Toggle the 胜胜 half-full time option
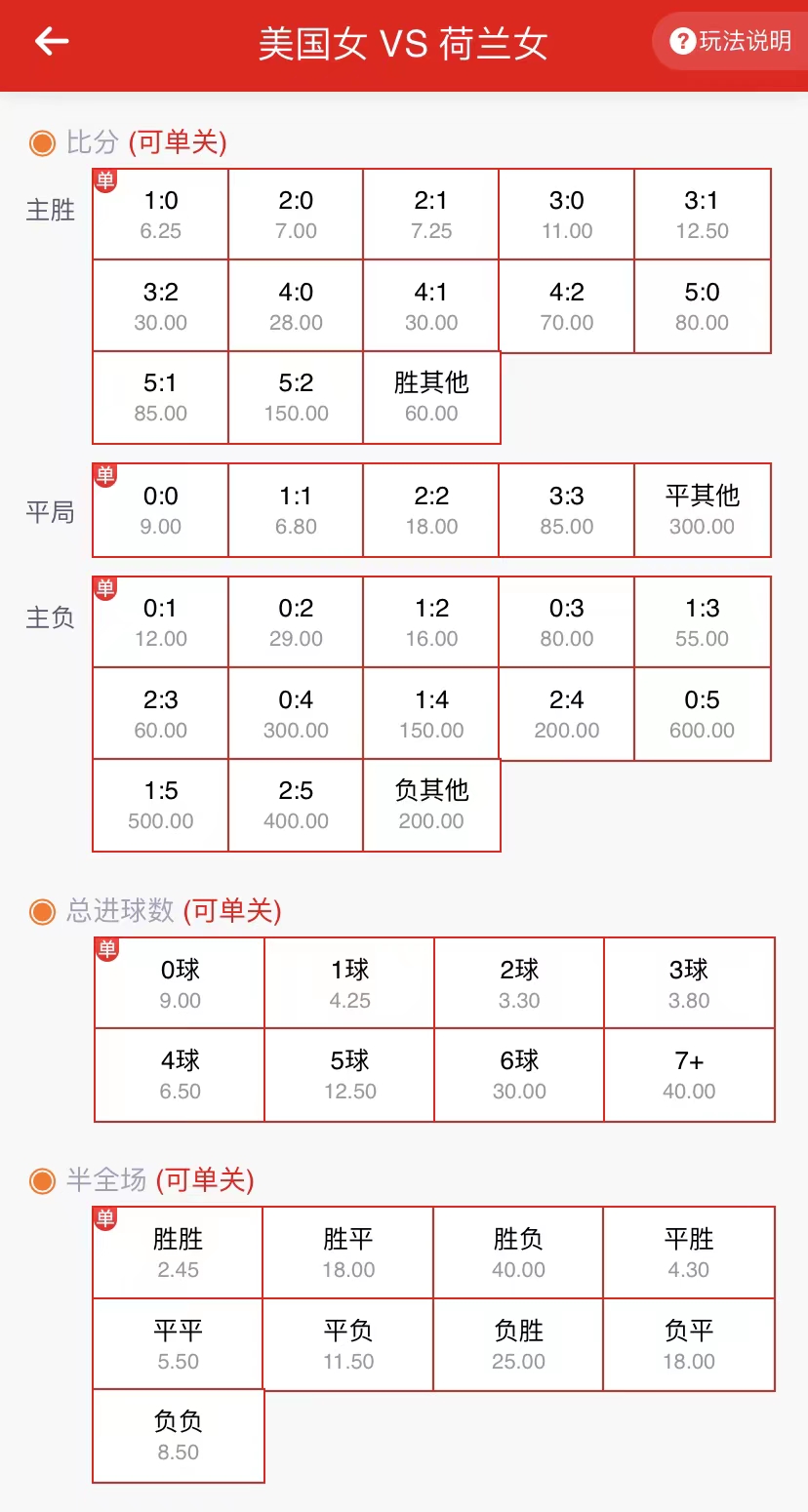The width and height of the screenshot is (808, 1512). coord(178,1253)
